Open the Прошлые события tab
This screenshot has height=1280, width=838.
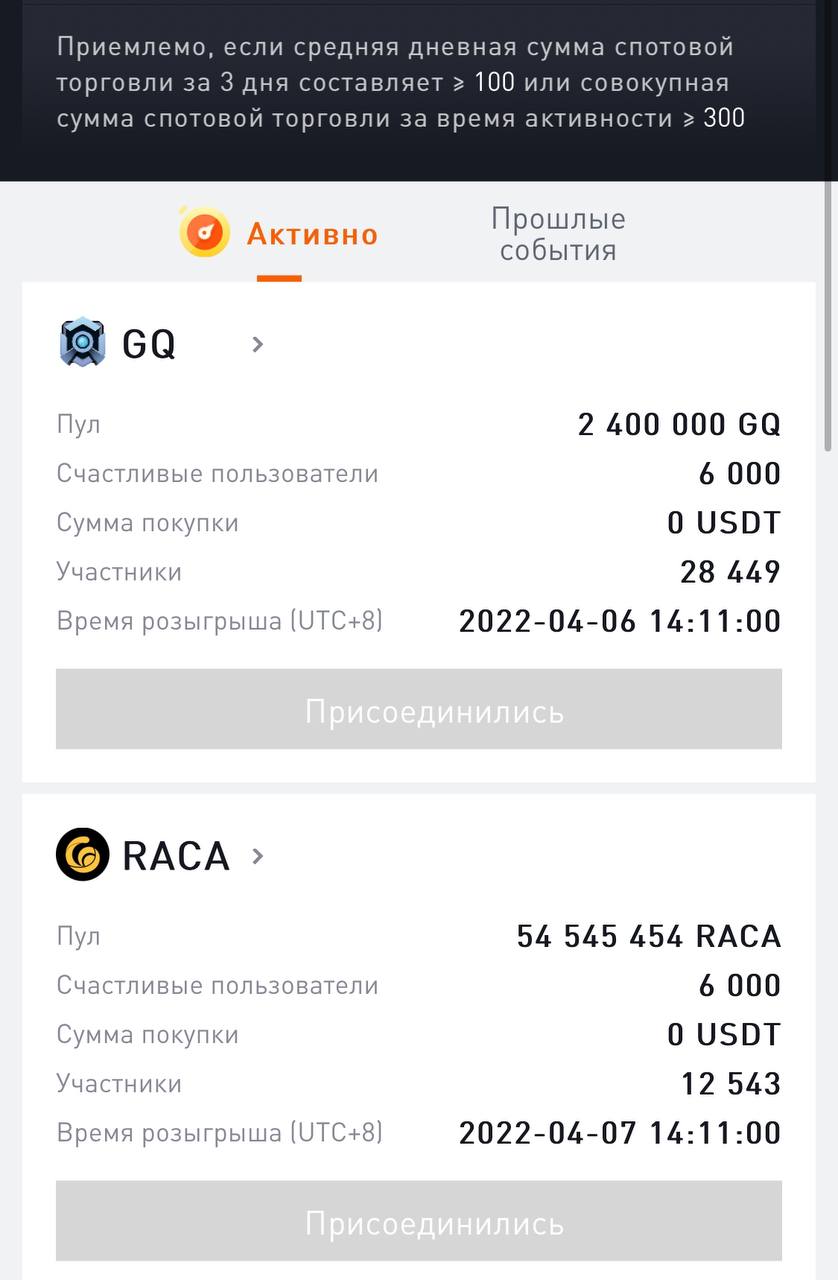tap(557, 234)
